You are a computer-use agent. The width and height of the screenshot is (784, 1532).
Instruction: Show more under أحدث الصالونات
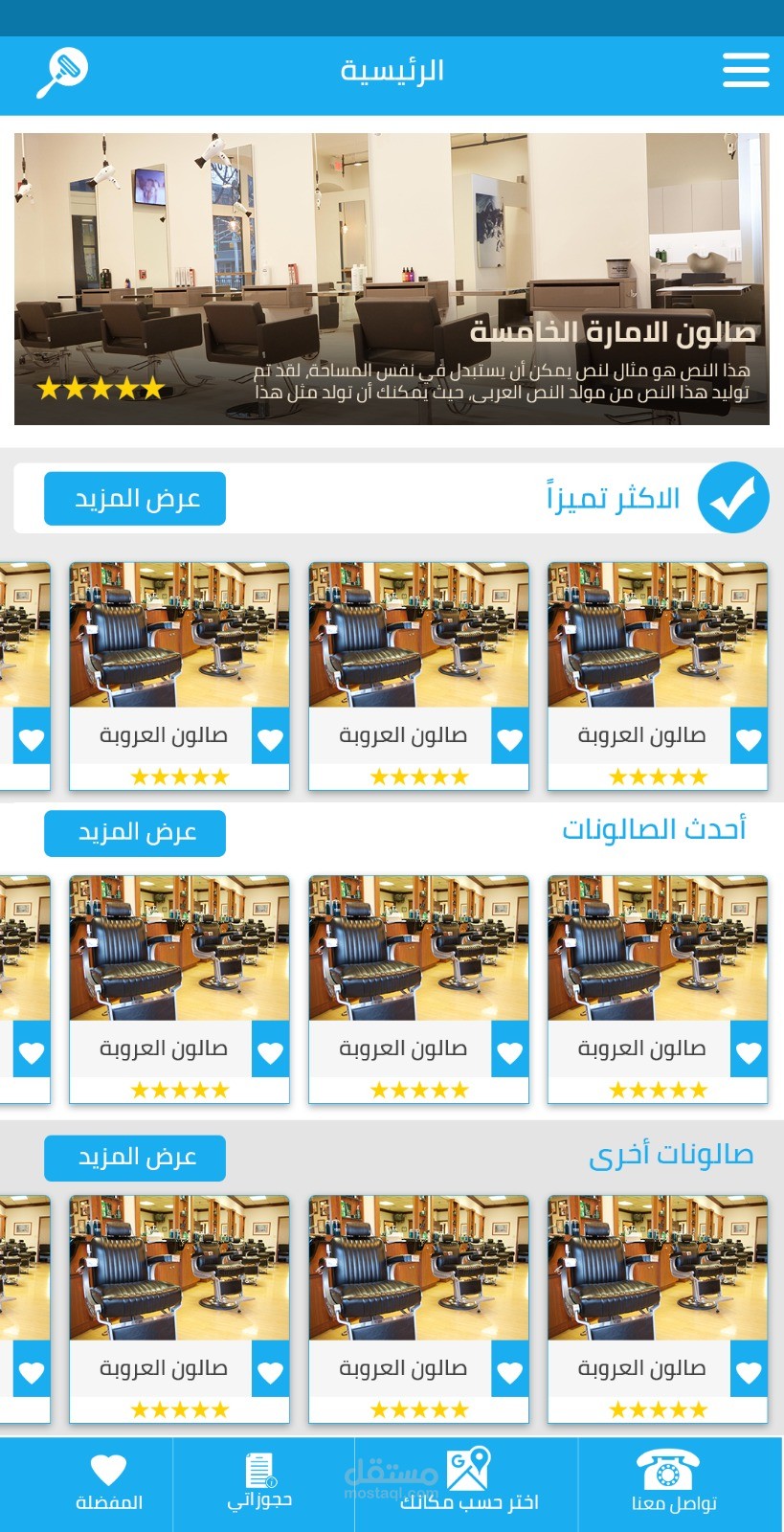click(135, 832)
